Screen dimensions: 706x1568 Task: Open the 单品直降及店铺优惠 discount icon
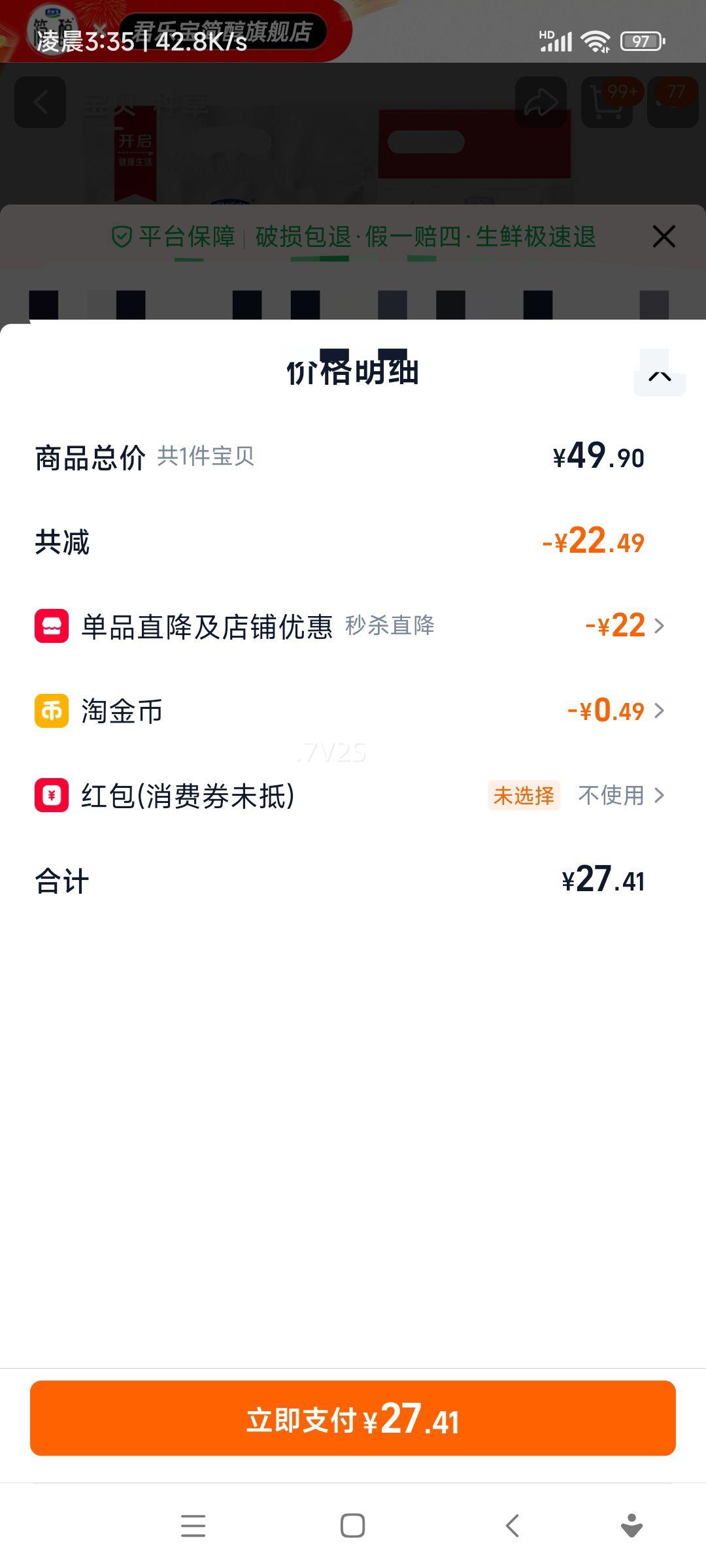pos(50,627)
